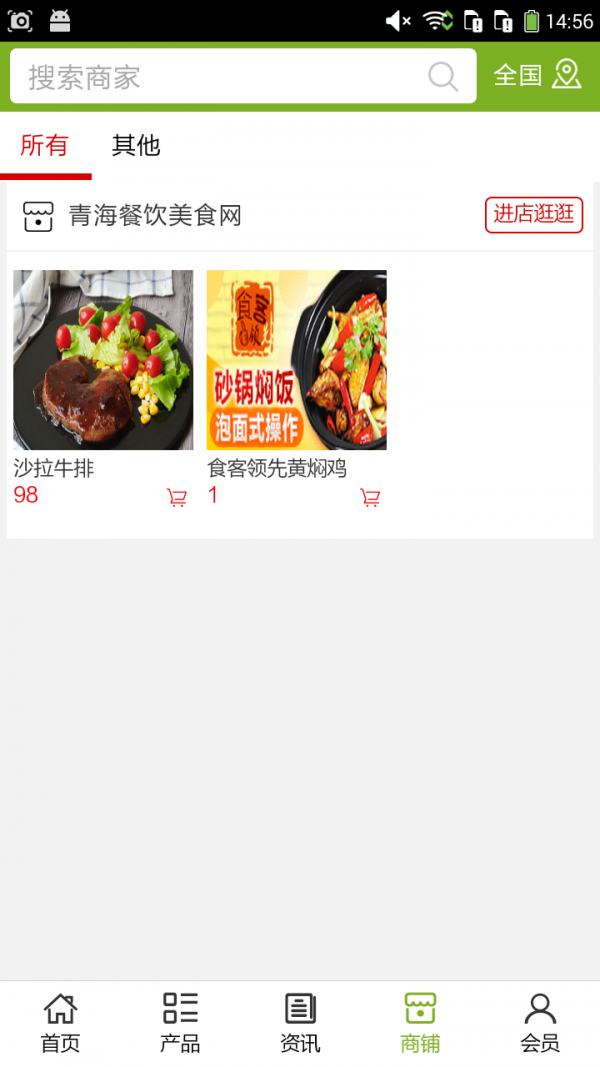The height and width of the screenshot is (1067, 600).
Task: Tap the magnifier search icon
Action: (443, 76)
